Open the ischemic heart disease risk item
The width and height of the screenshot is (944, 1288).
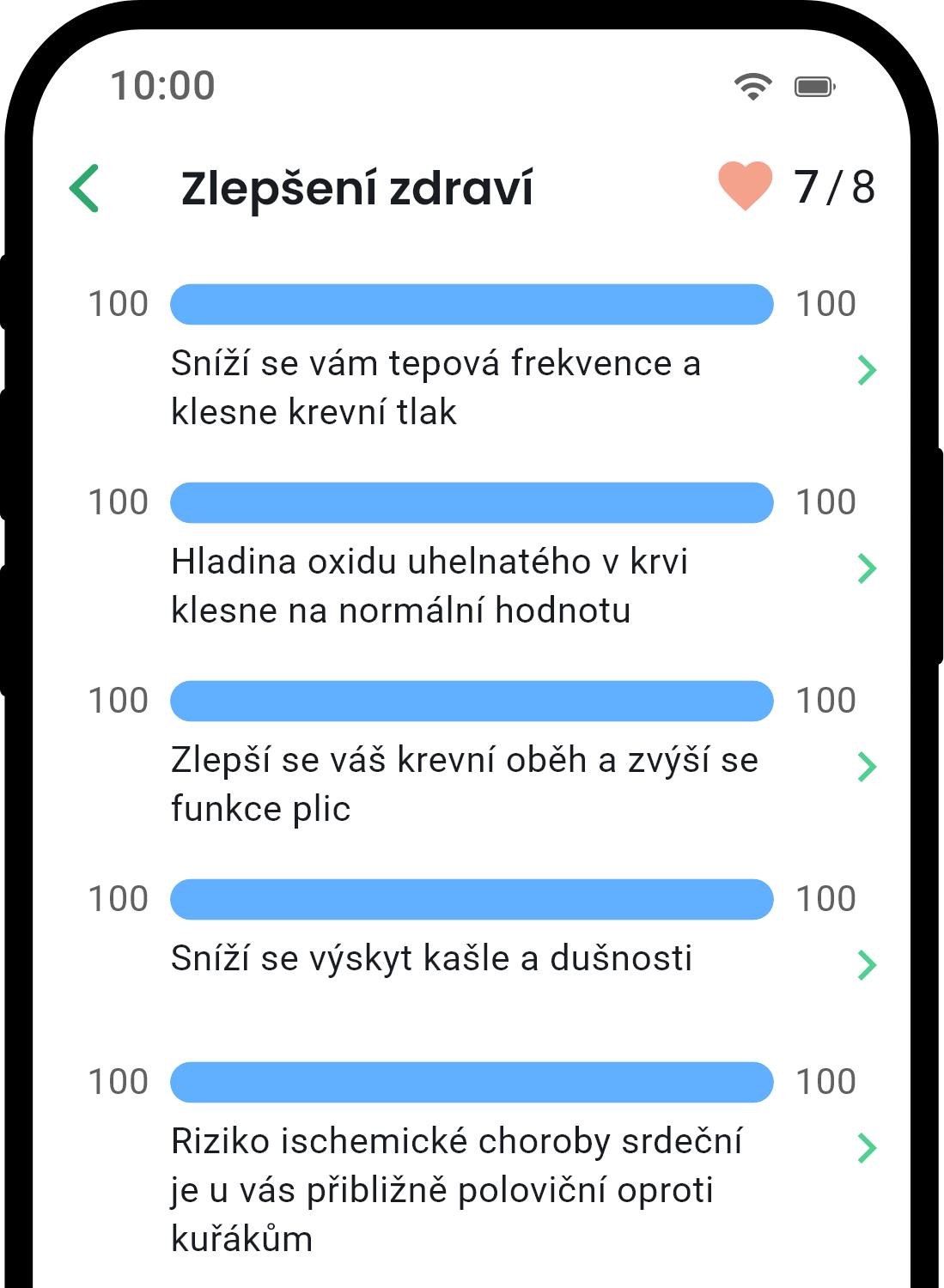867,1147
